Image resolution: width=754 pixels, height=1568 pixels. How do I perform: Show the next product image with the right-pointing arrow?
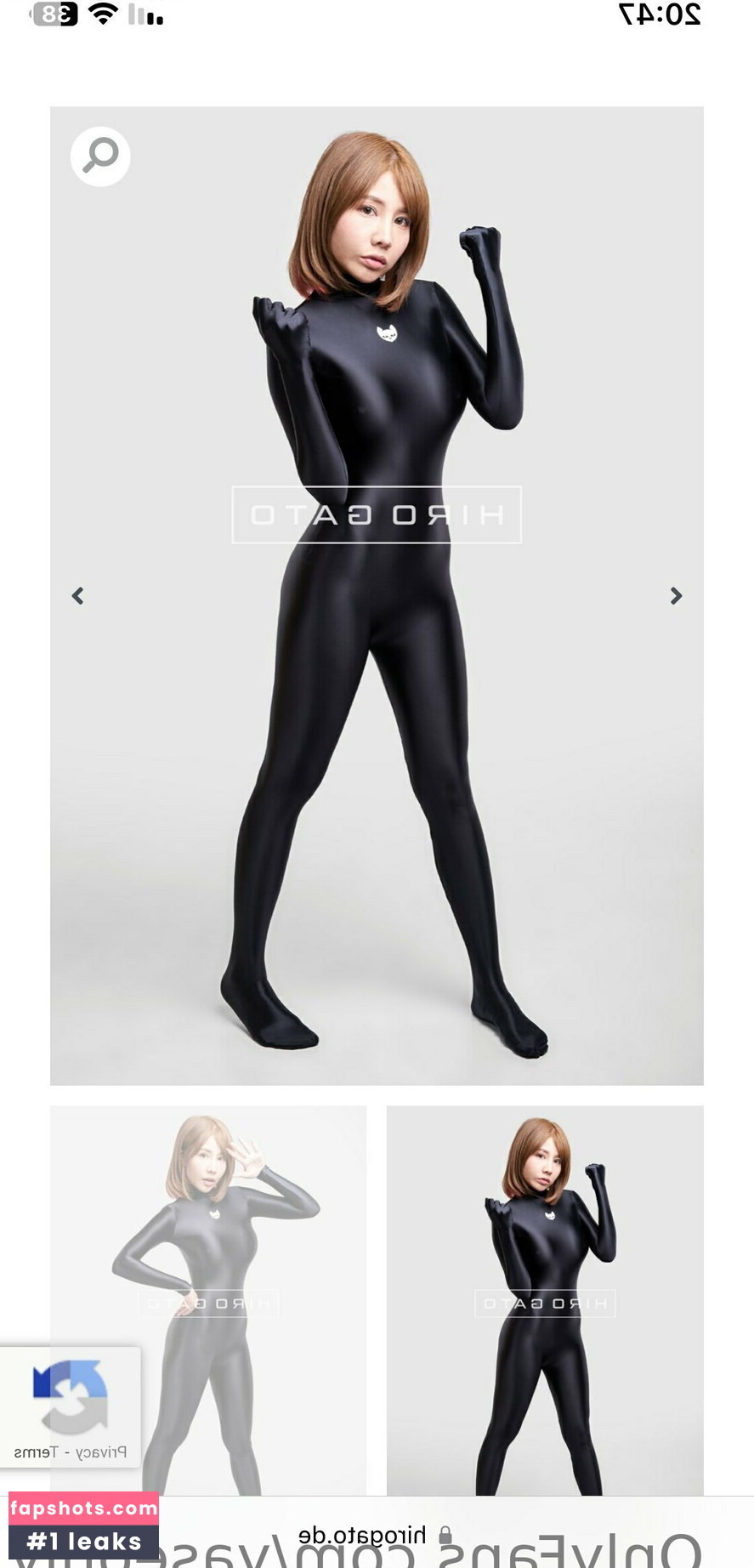pyautogui.click(x=676, y=596)
